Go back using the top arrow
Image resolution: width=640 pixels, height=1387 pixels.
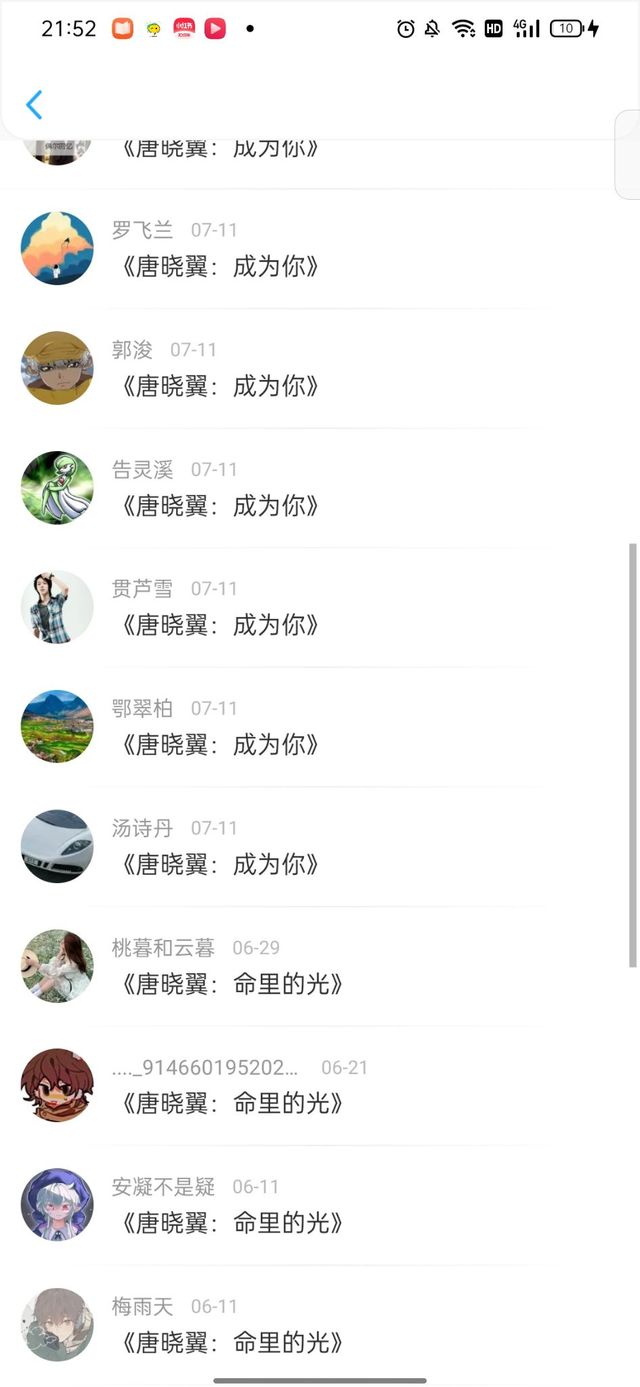(x=34, y=105)
